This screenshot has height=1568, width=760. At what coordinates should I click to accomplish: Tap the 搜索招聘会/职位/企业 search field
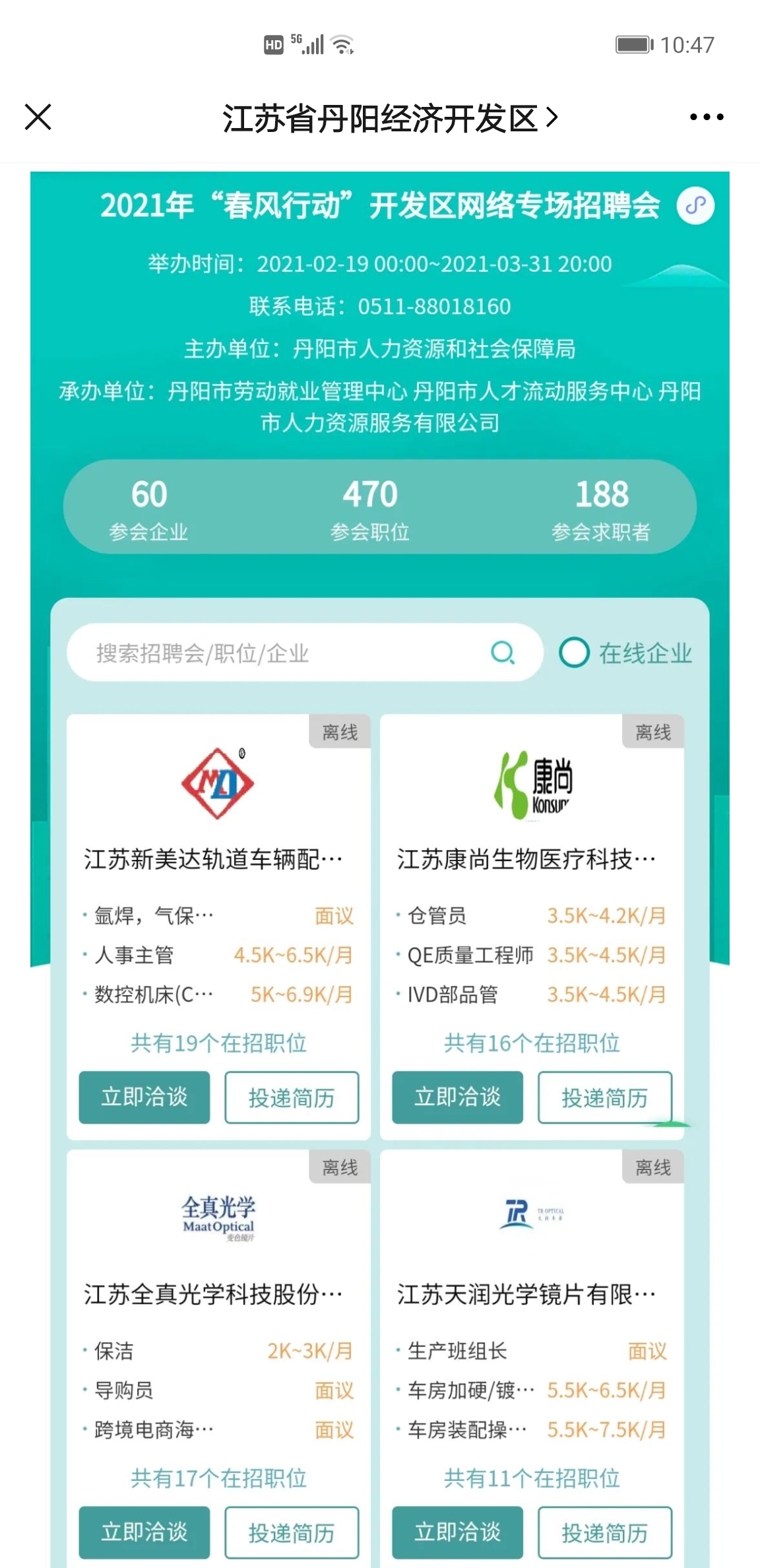pos(284,653)
